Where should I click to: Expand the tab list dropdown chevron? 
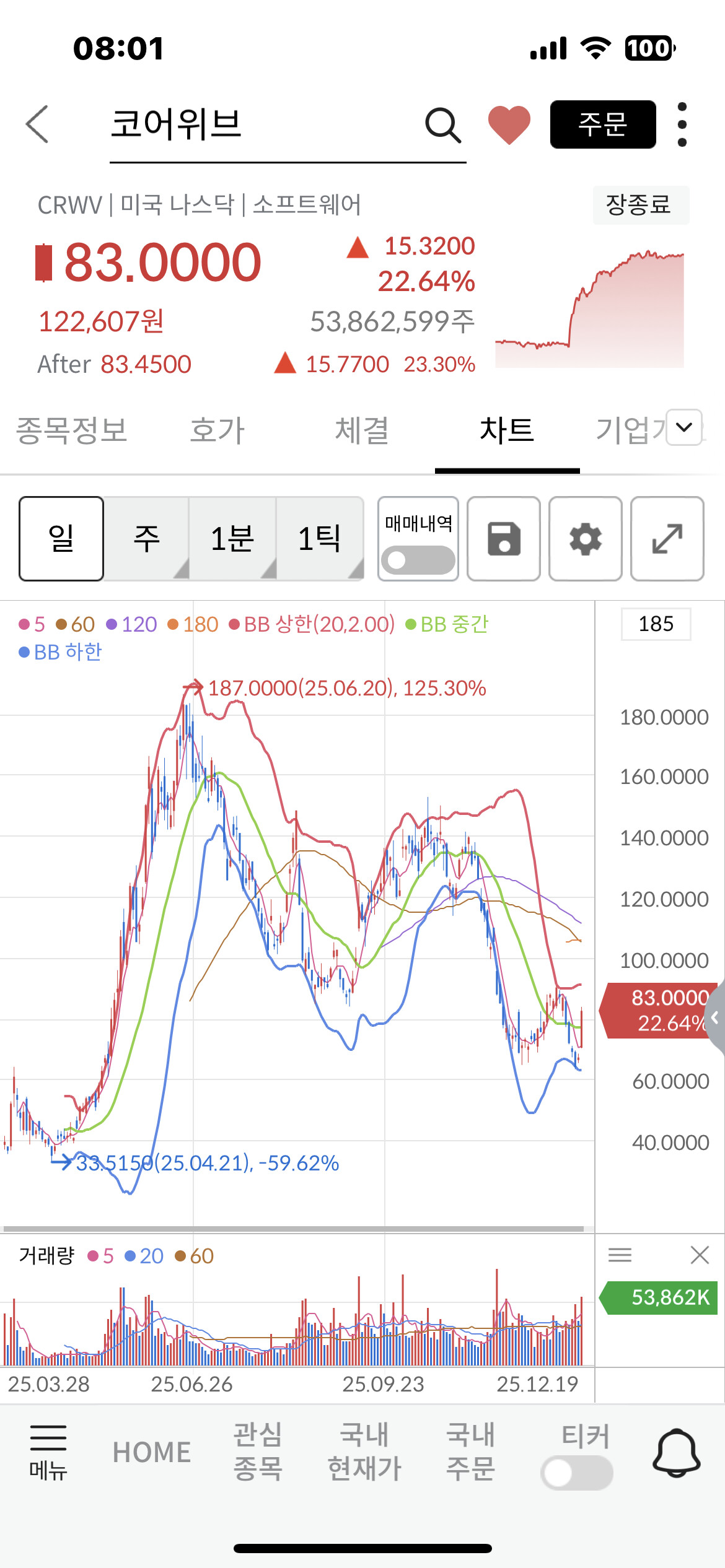tap(684, 427)
